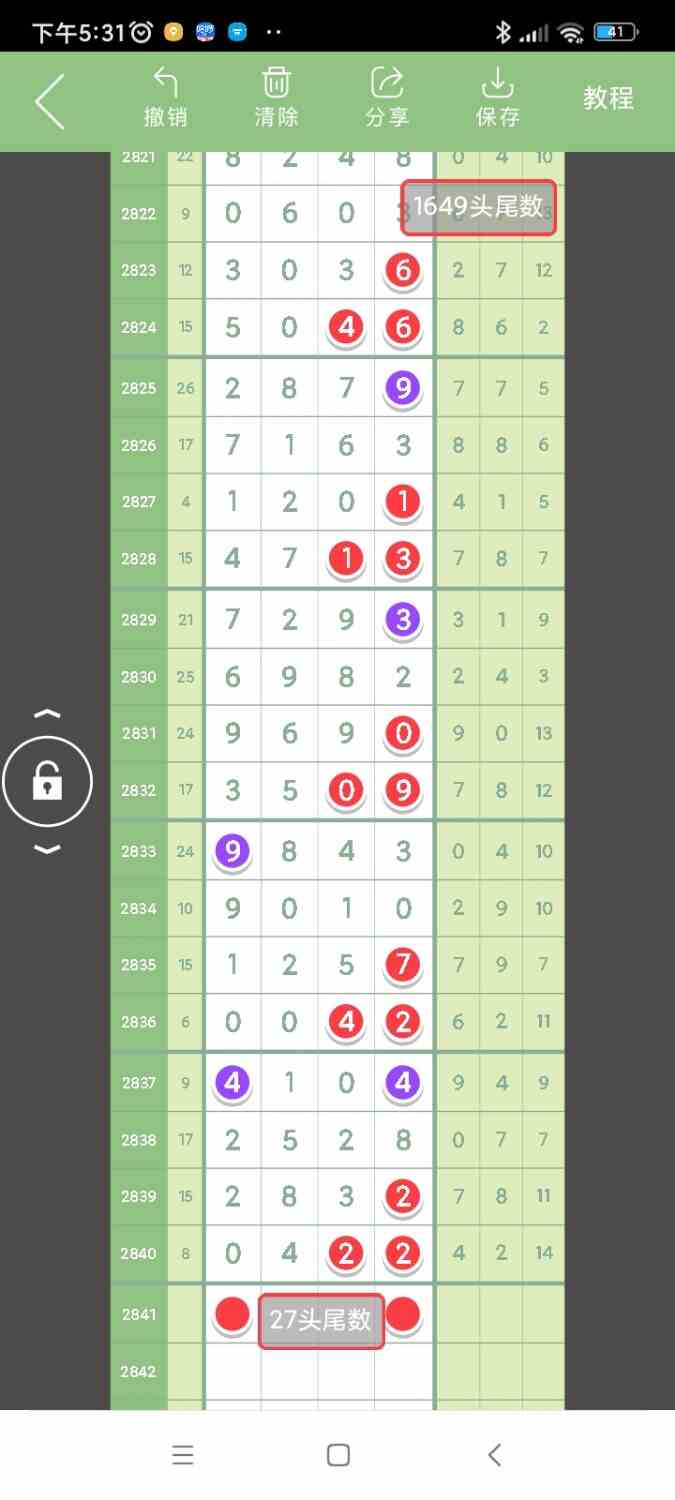675x1500 pixels.
Task: Go to the home screen
Action: (x=338, y=1455)
